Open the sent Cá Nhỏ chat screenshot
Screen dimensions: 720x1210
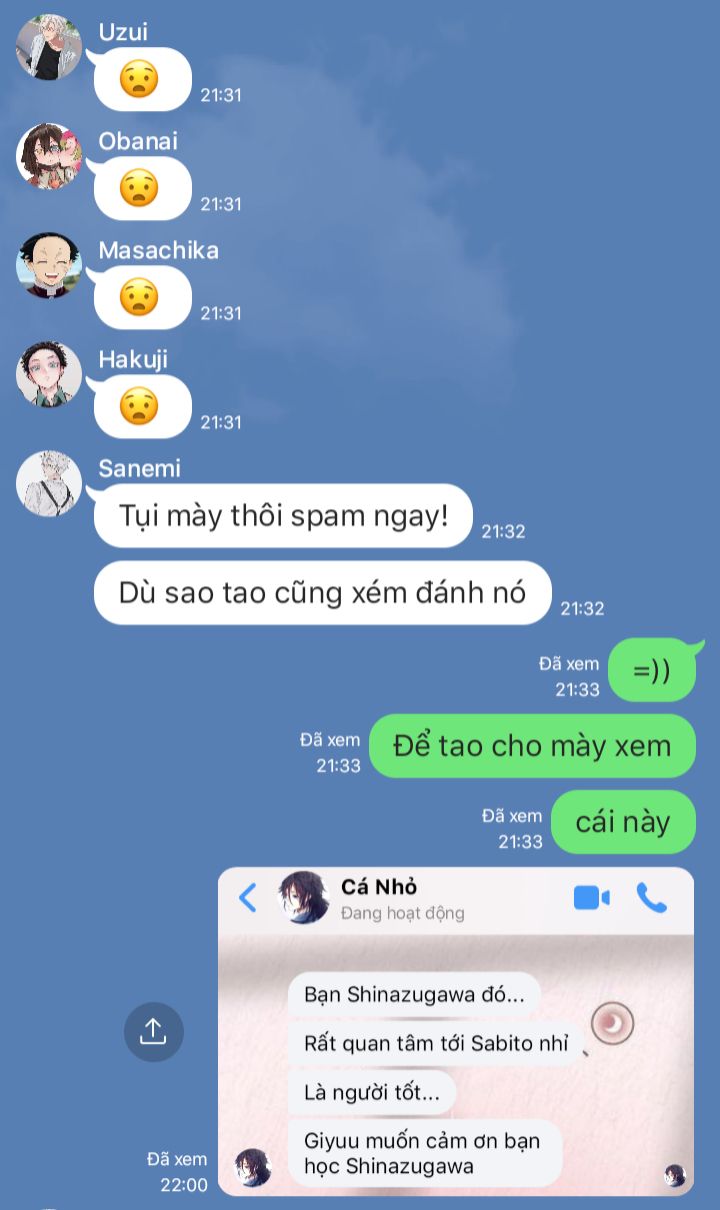pos(456,1031)
